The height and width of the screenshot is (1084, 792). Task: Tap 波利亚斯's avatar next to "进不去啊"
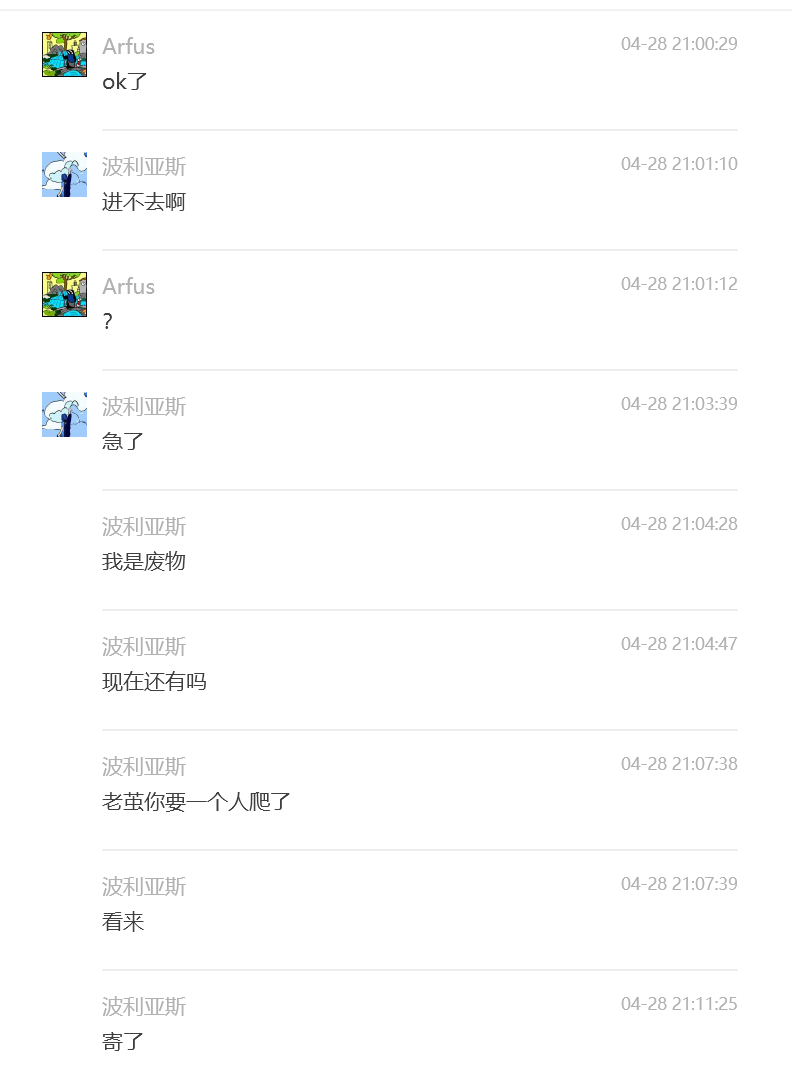[64, 174]
